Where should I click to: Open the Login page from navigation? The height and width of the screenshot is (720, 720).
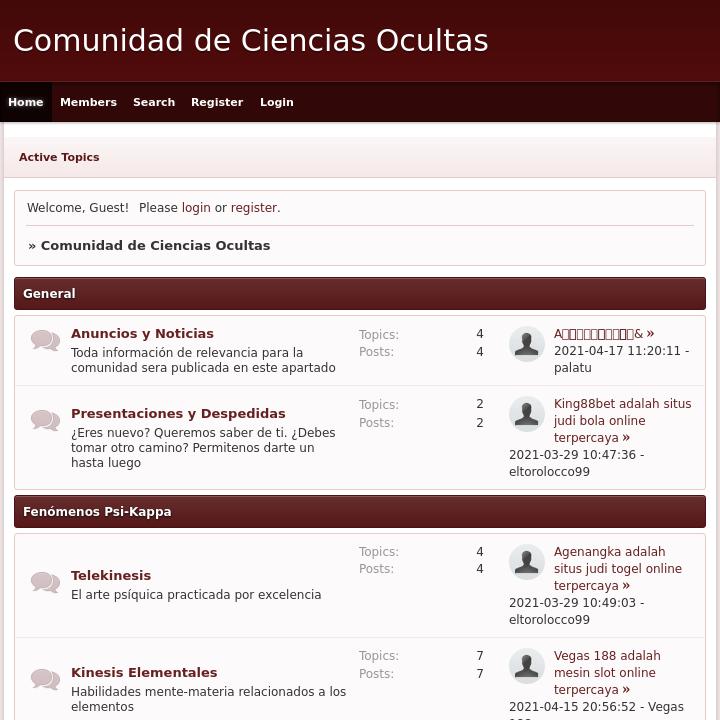[277, 102]
